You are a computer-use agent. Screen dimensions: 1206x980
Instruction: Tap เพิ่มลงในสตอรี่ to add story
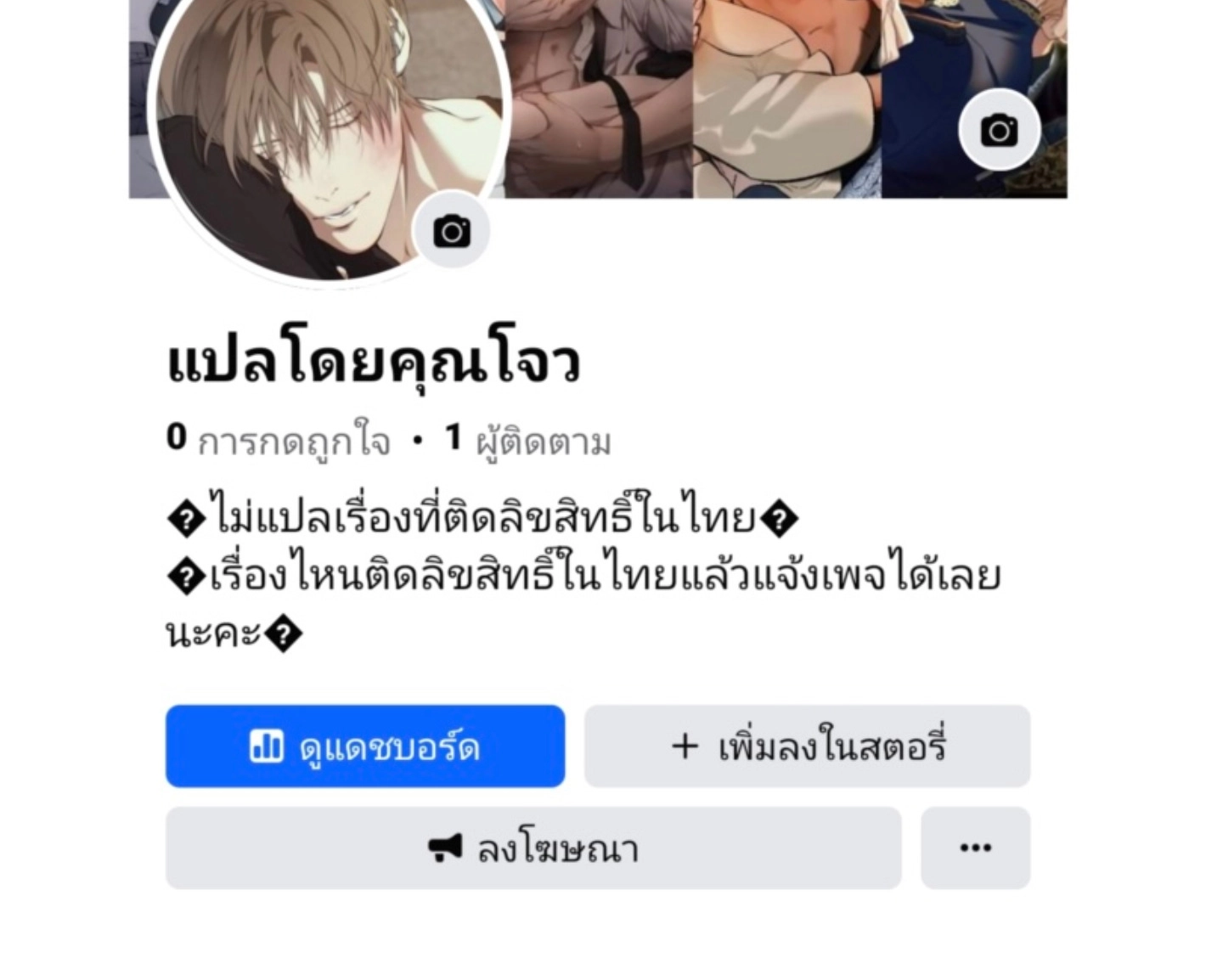click(x=807, y=746)
